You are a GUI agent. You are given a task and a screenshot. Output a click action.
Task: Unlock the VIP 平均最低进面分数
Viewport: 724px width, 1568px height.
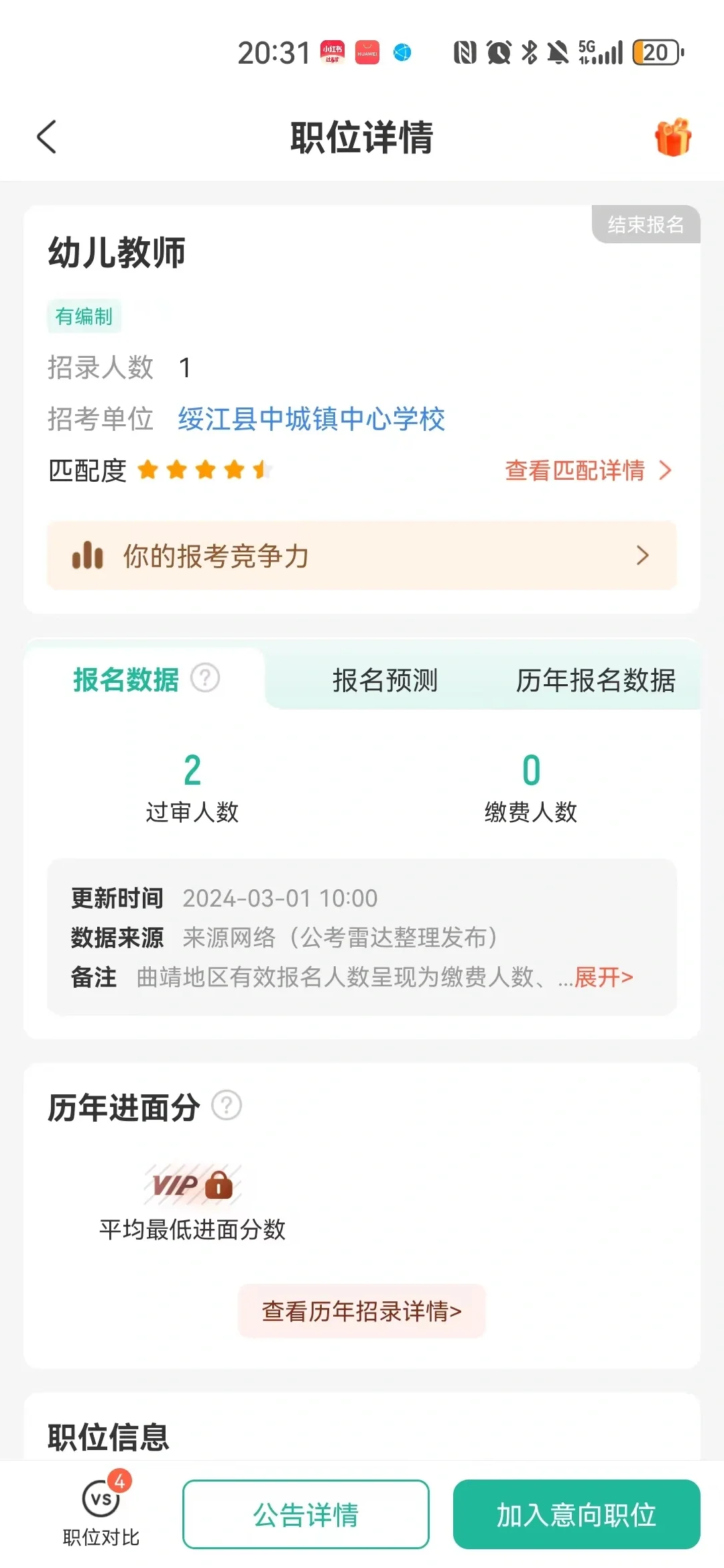pos(192,1185)
